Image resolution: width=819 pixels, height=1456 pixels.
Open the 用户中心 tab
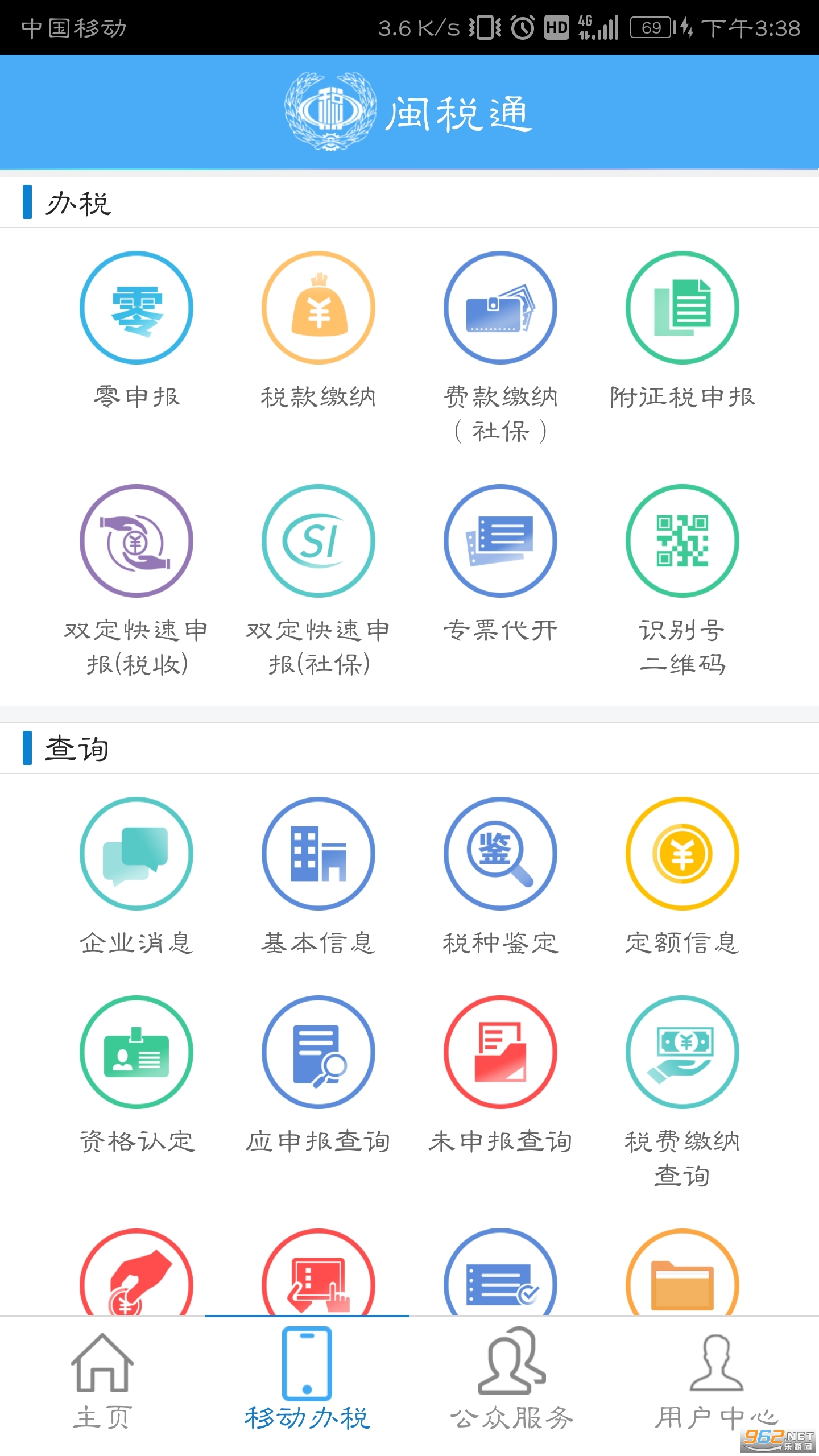717,1382
